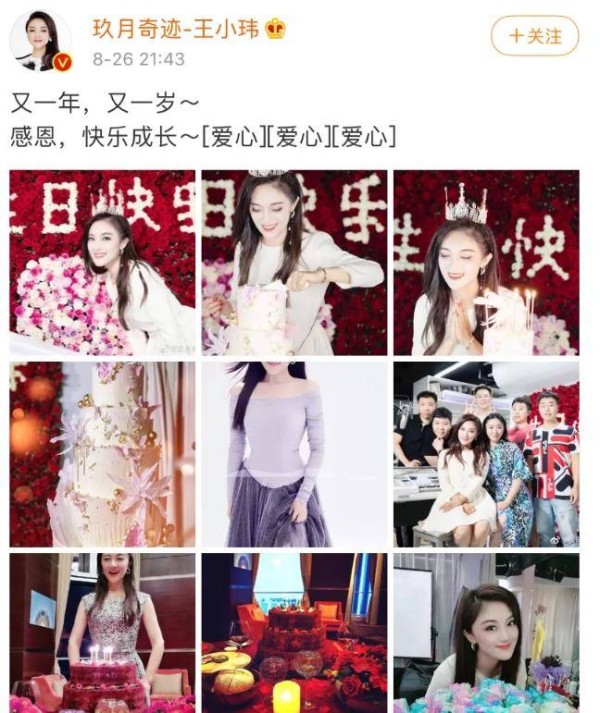Viewport: 600px width, 713px height.
Task: Open the candlelit dining table photo
Action: tap(294, 632)
